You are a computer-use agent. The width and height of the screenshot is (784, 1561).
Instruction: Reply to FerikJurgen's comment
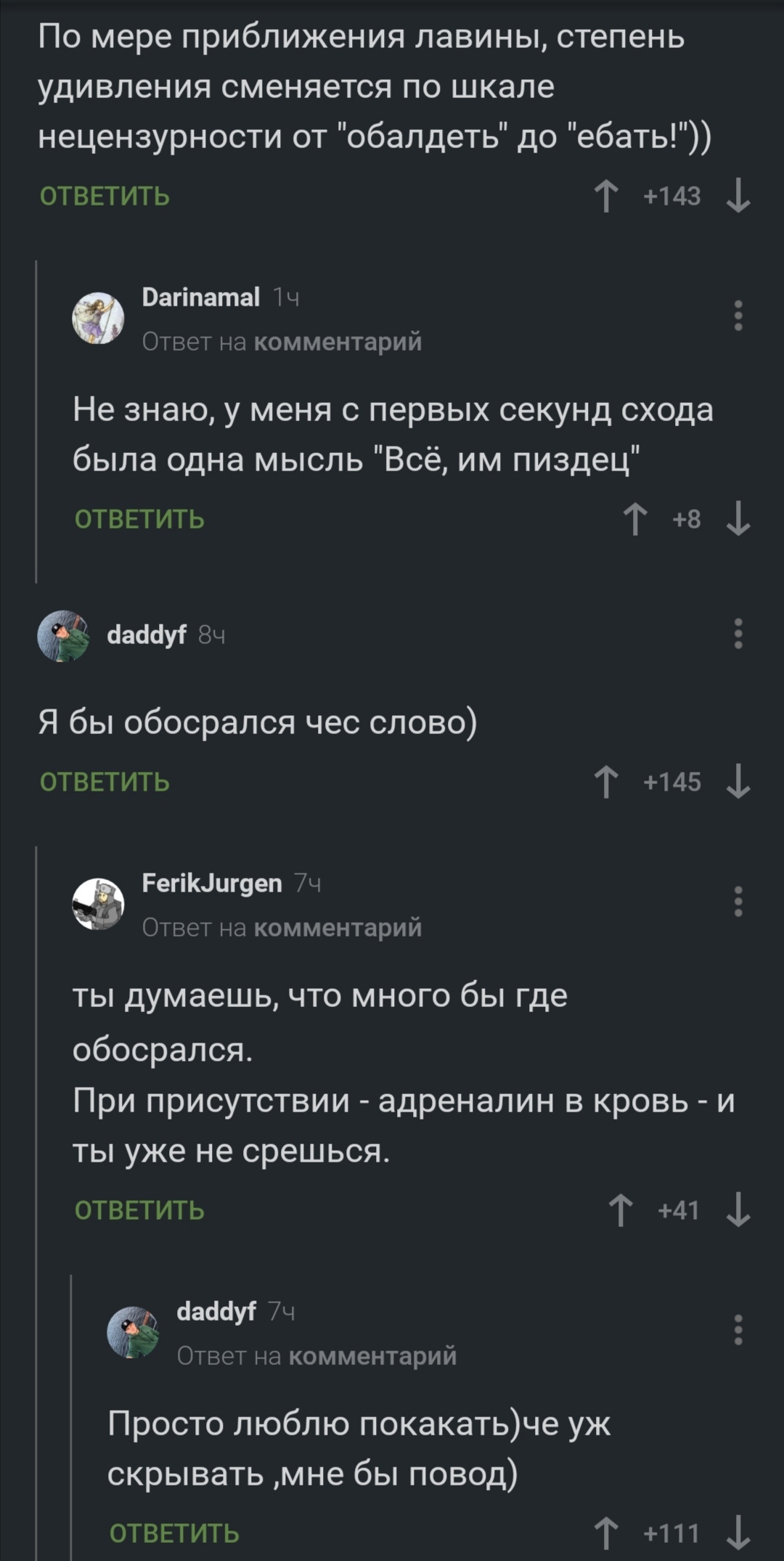pyautogui.click(x=139, y=1210)
